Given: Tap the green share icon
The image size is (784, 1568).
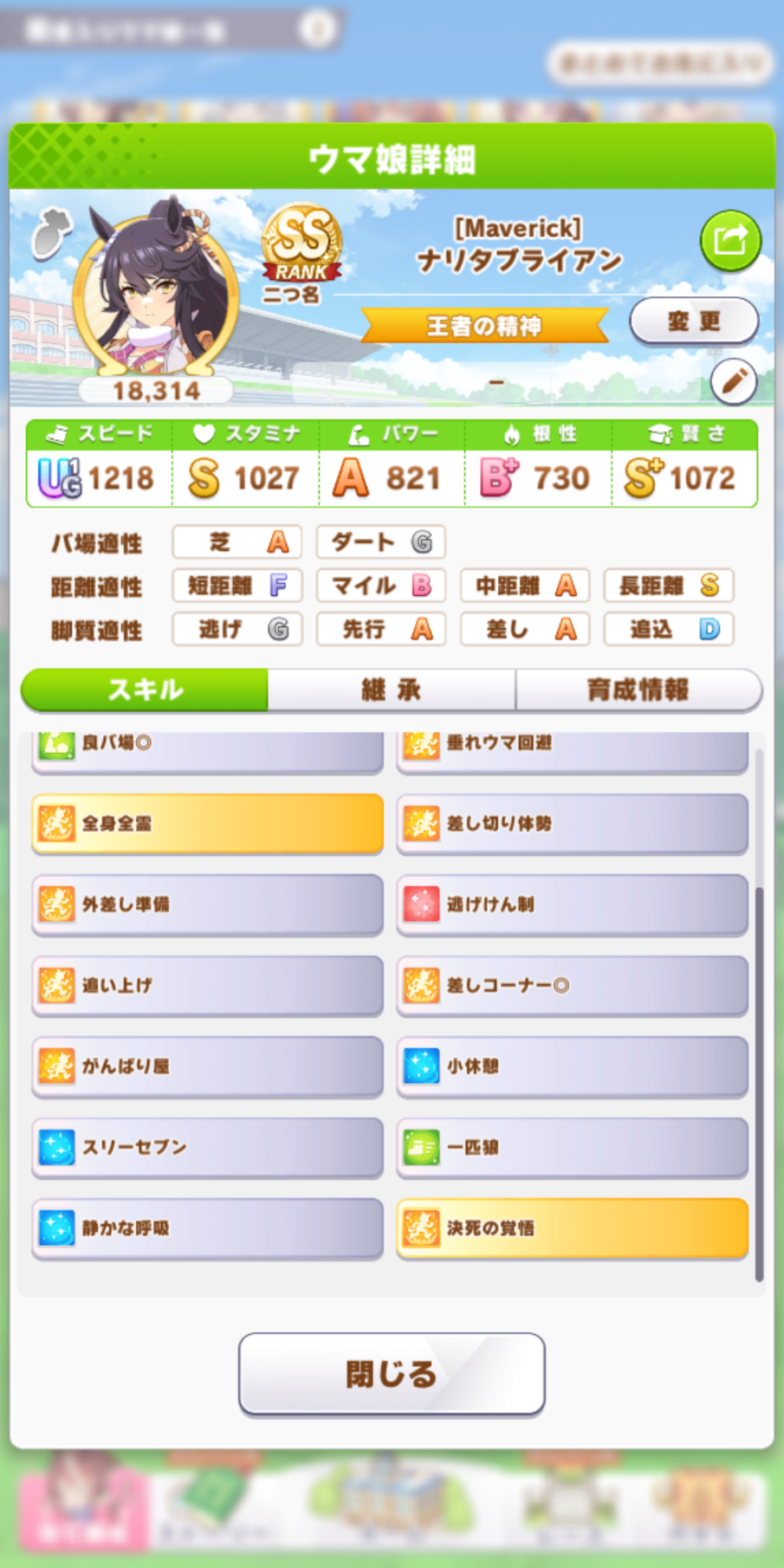Looking at the screenshot, I should (x=730, y=240).
